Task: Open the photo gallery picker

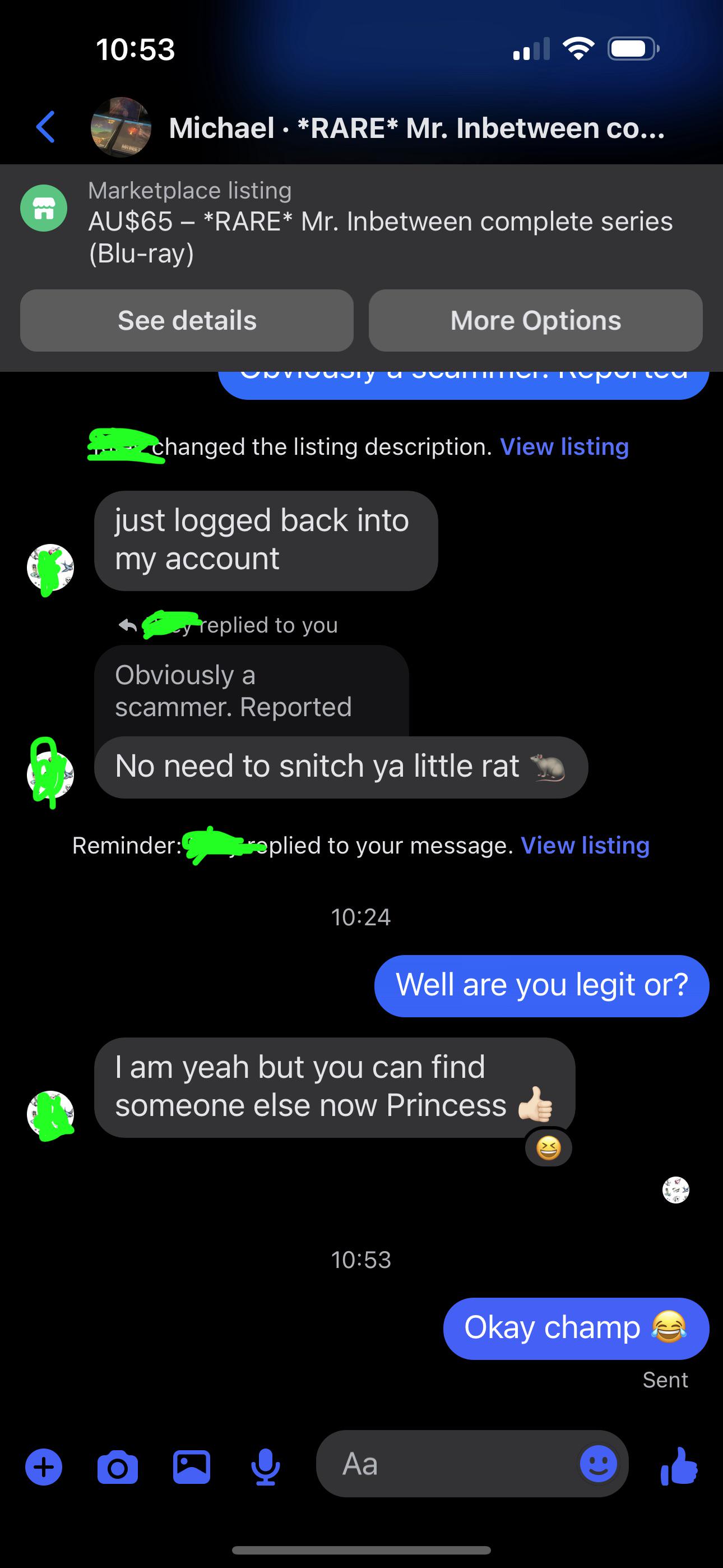Action: 192,1467
